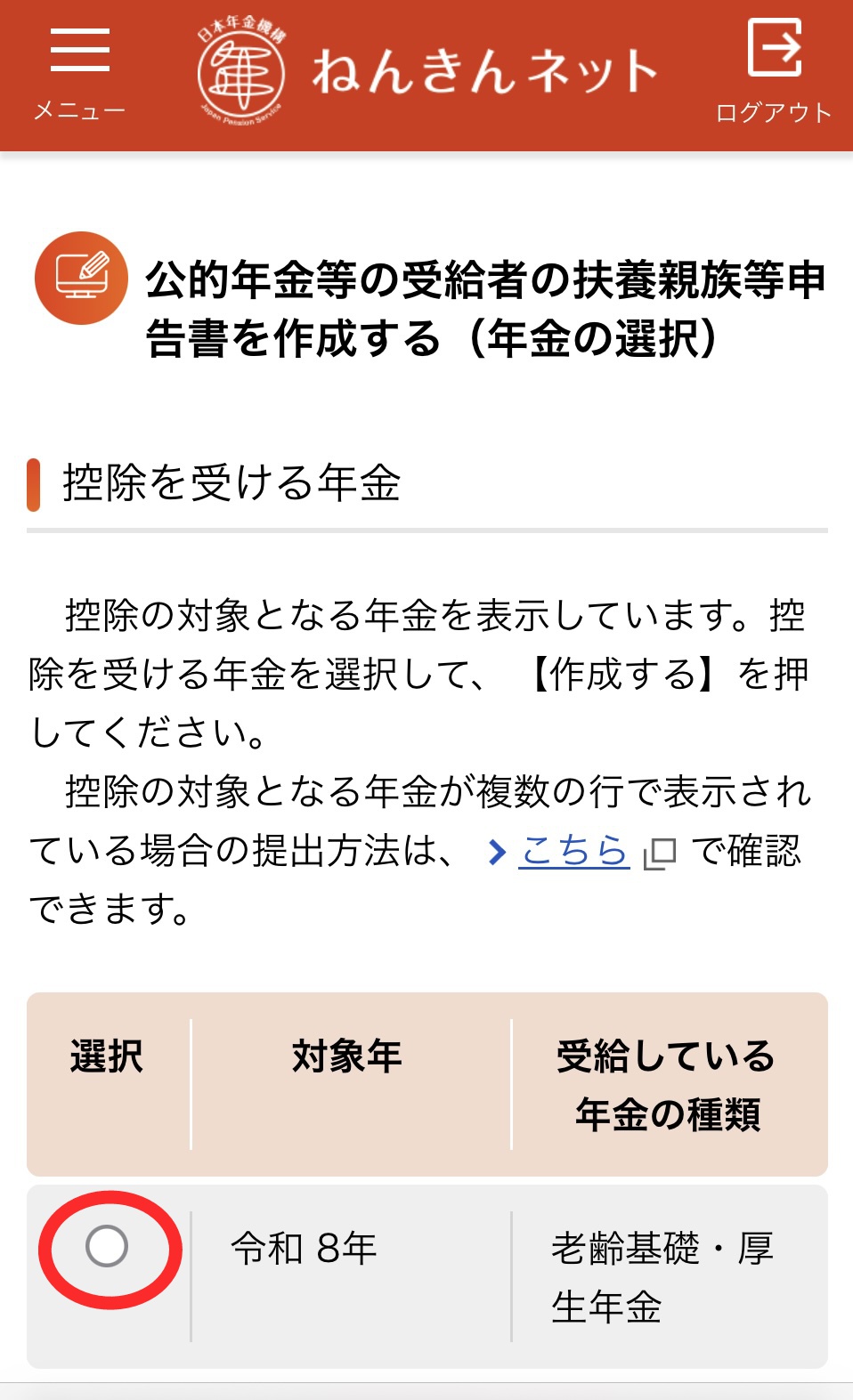Screen dimensions: 853x1400
Task: Open the こちら link for submission method
Action: [x=574, y=851]
